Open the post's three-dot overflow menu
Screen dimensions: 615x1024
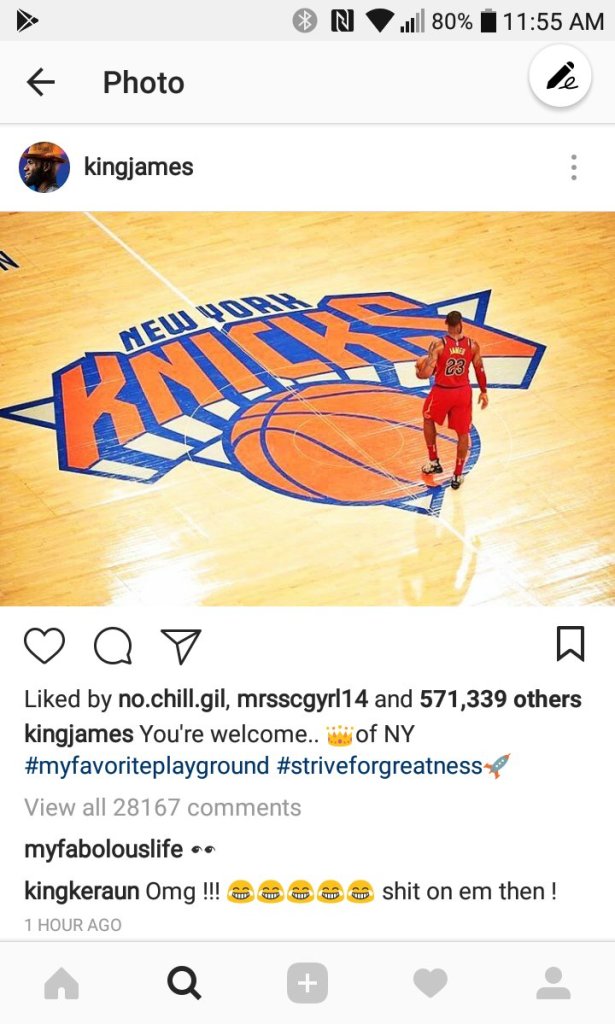(x=573, y=167)
